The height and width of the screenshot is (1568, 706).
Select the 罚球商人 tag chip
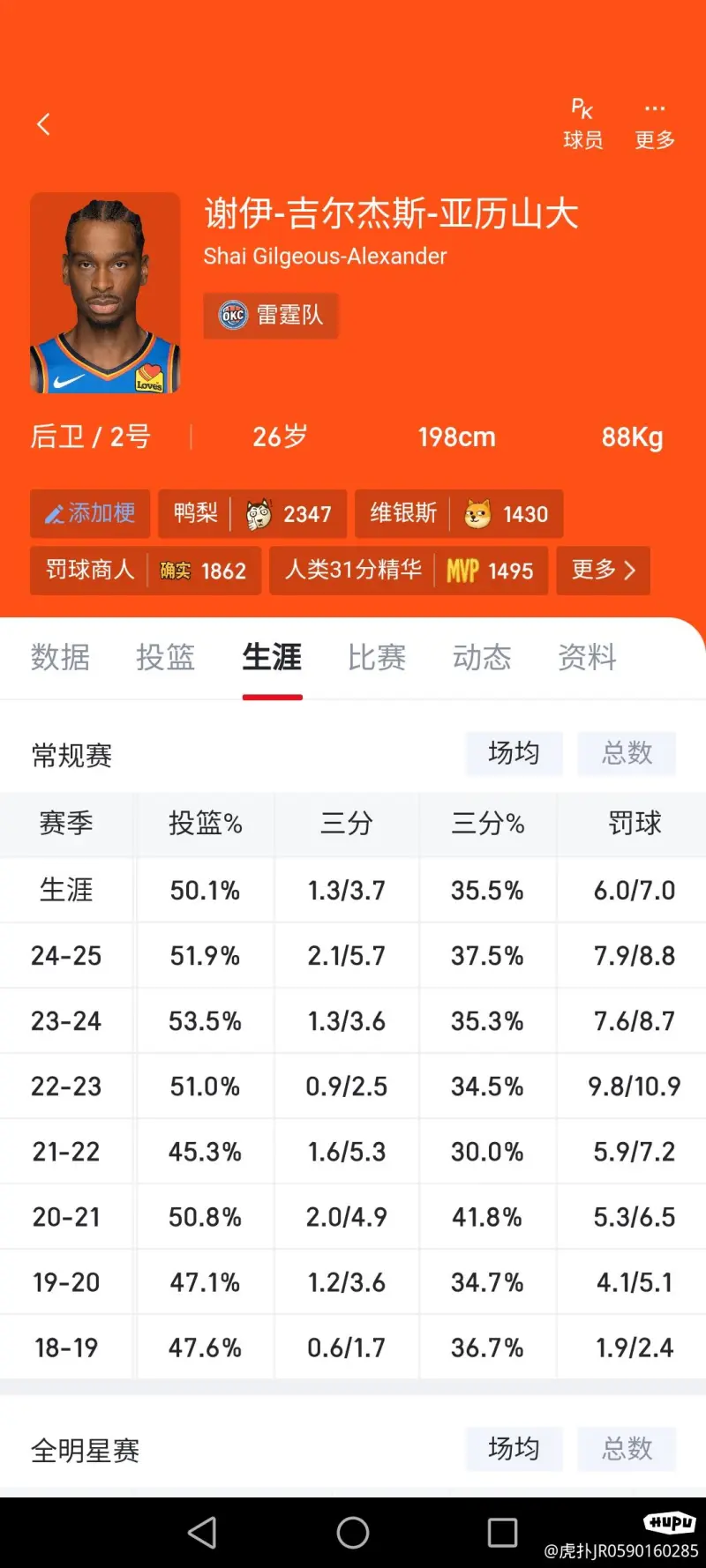point(146,571)
